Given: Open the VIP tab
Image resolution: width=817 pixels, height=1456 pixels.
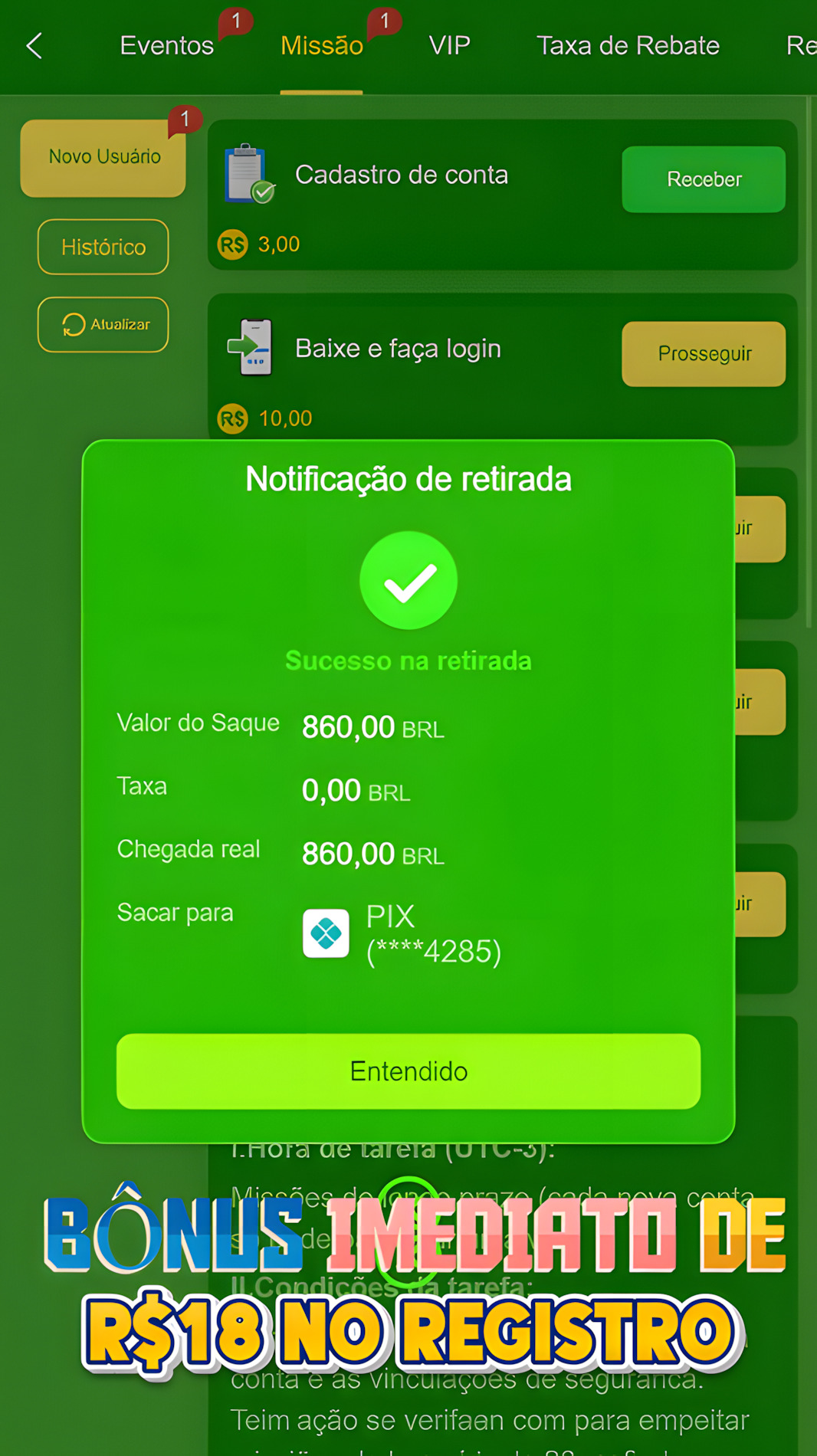Looking at the screenshot, I should [448, 45].
